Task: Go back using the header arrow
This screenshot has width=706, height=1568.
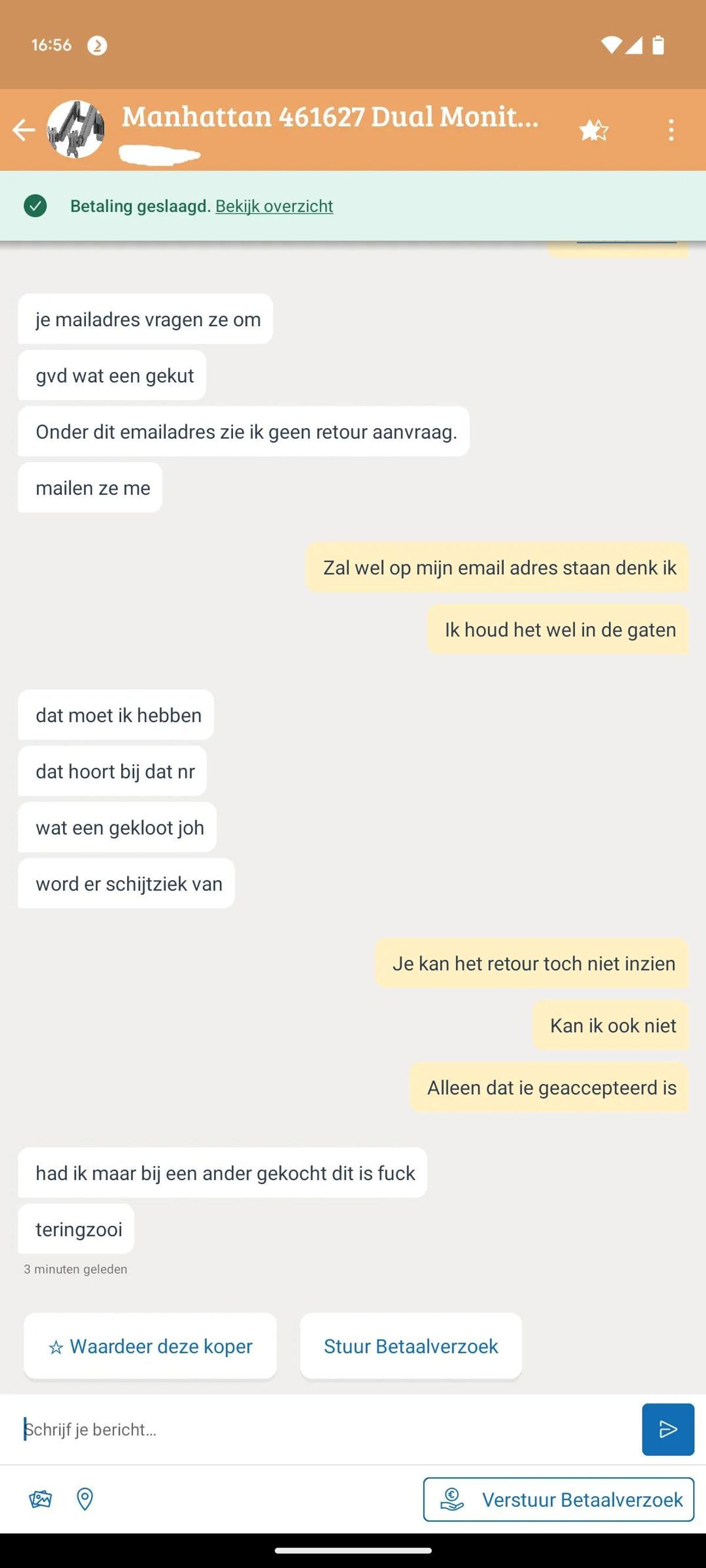Action: [x=23, y=130]
